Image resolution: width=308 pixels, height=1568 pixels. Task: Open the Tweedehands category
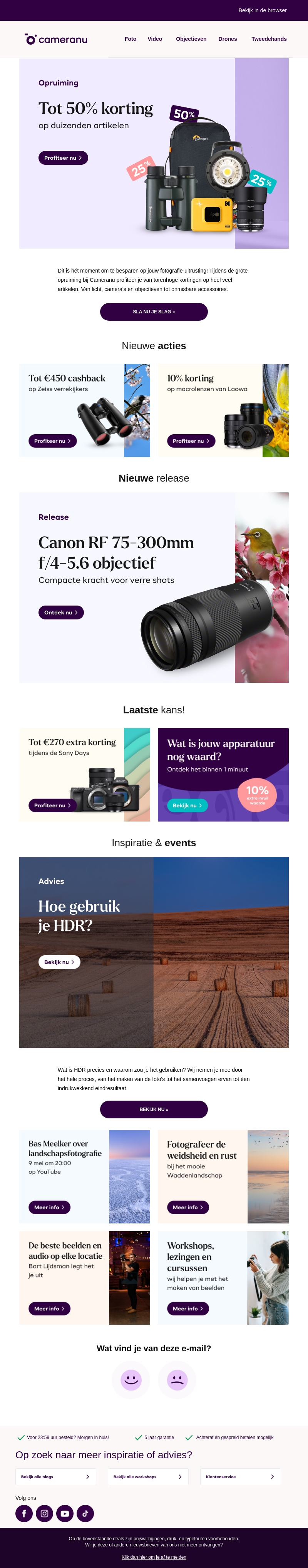(268, 39)
